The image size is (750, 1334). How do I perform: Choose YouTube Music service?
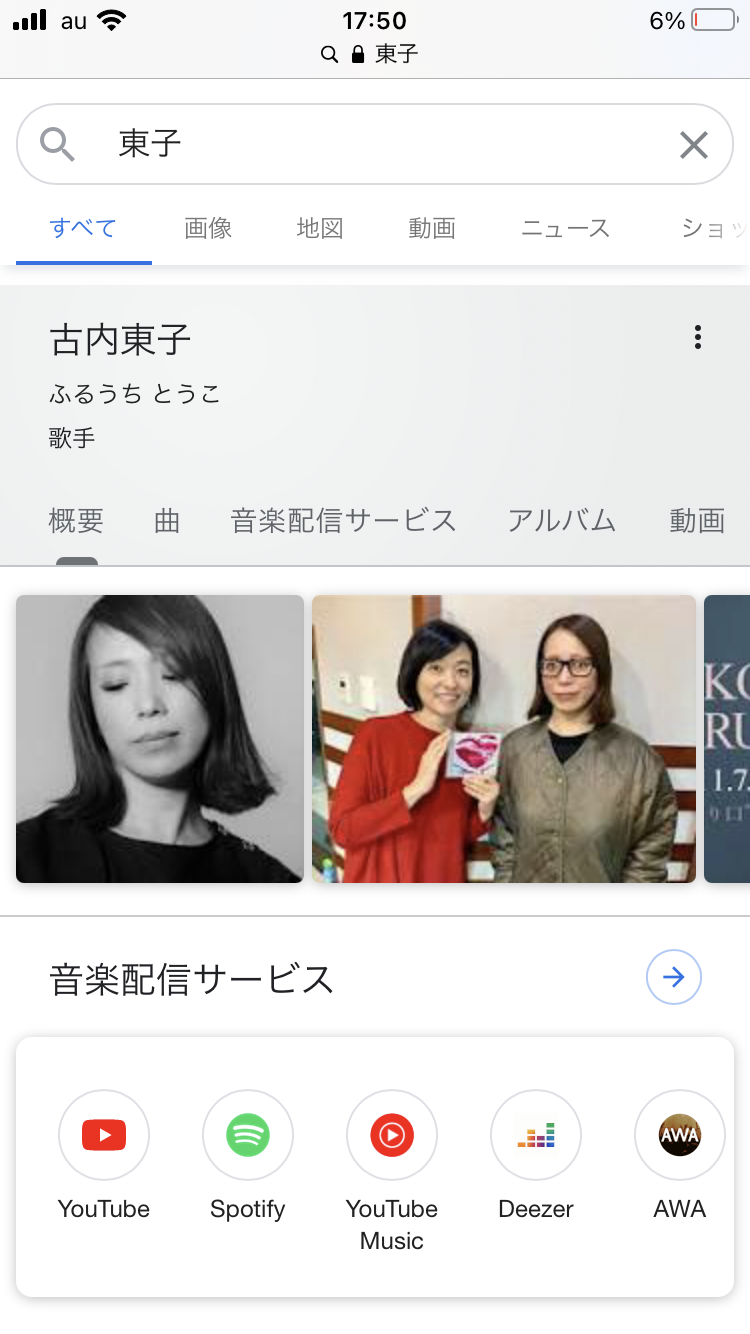392,1135
